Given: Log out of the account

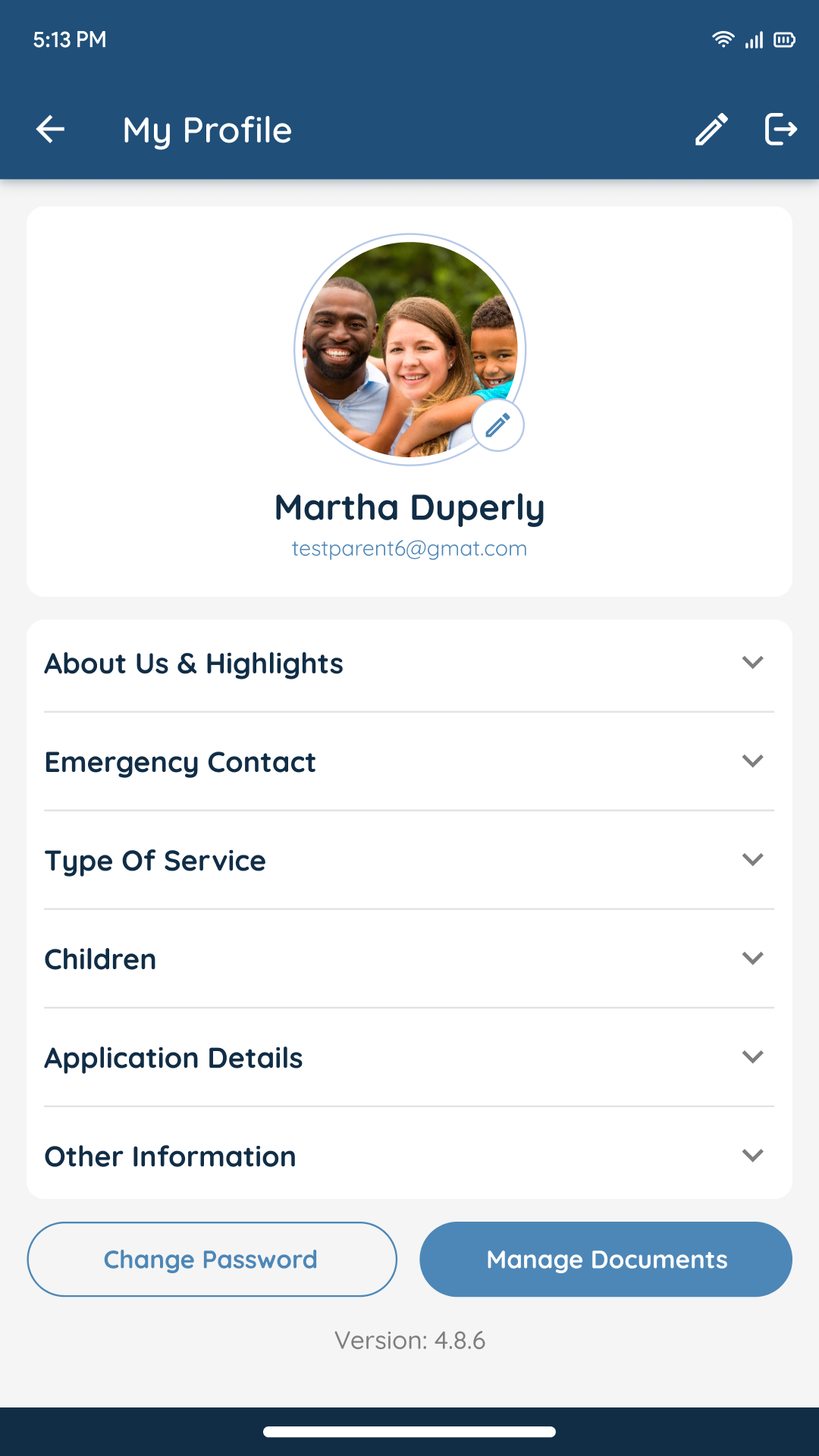Looking at the screenshot, I should tap(780, 129).
